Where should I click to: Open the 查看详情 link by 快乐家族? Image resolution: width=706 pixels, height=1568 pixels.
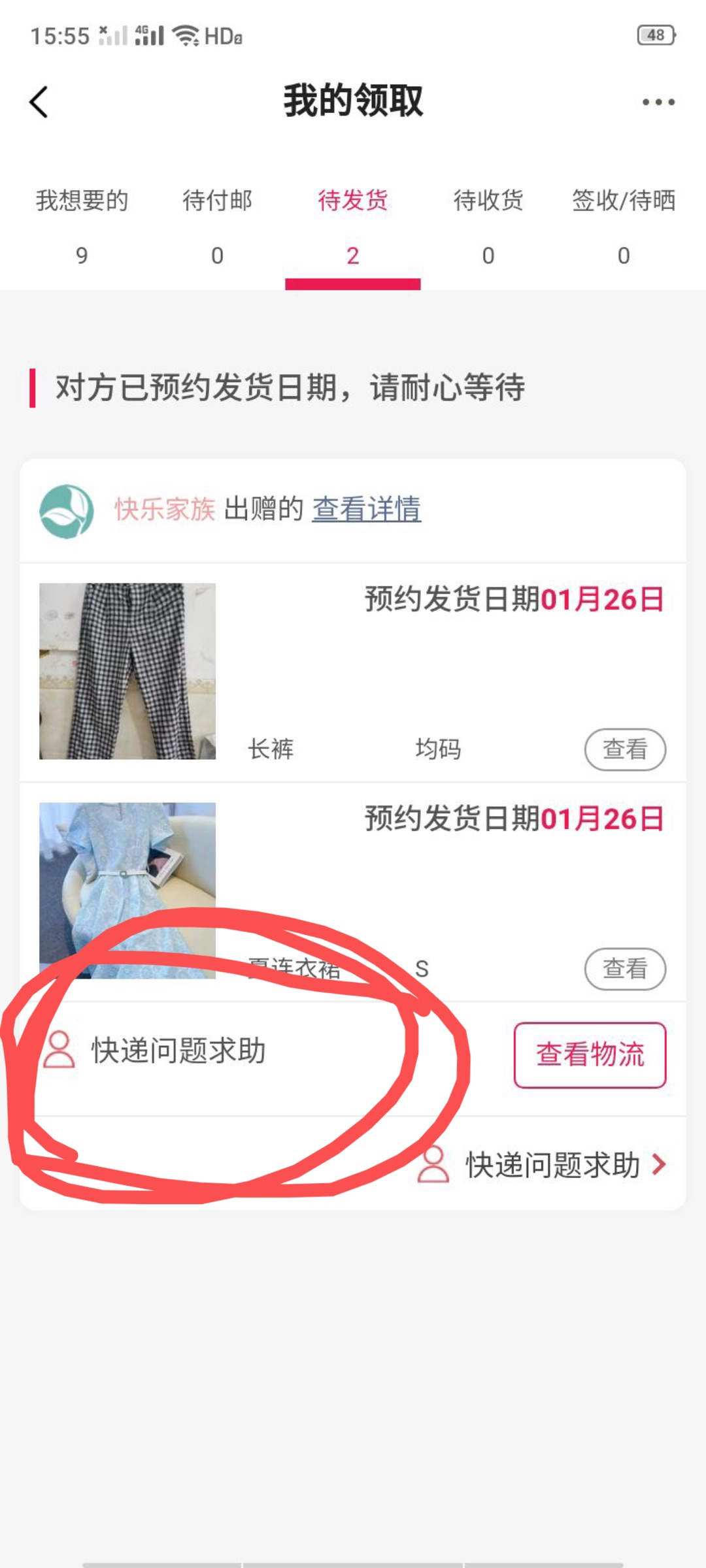coord(366,509)
